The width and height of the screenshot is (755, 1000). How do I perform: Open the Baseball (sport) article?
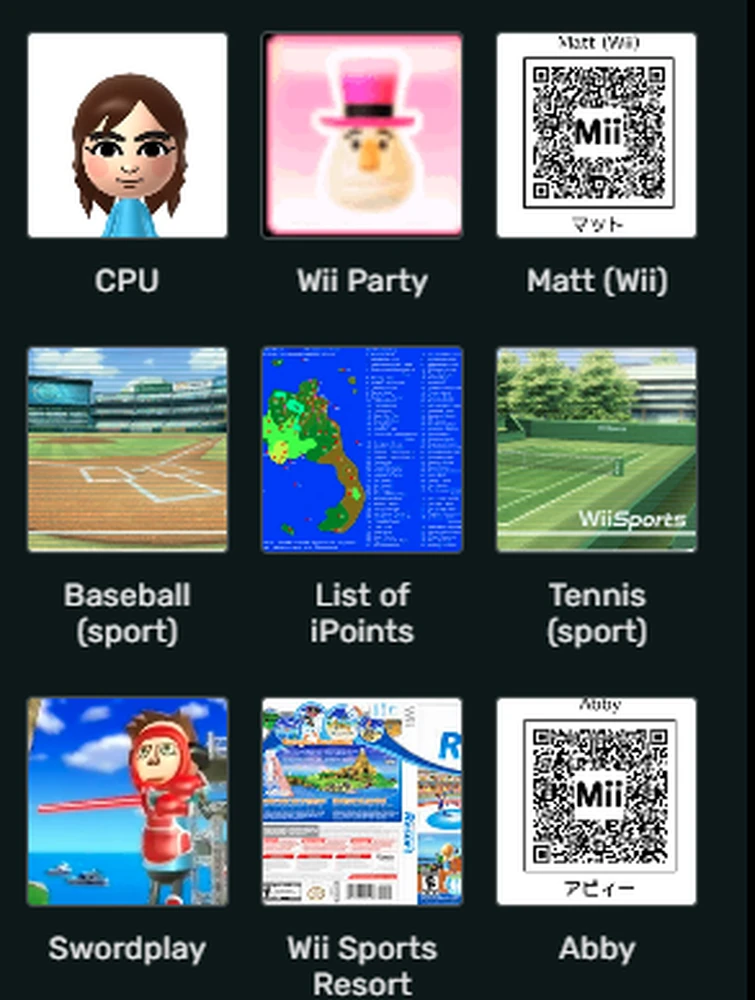[x=127, y=449]
